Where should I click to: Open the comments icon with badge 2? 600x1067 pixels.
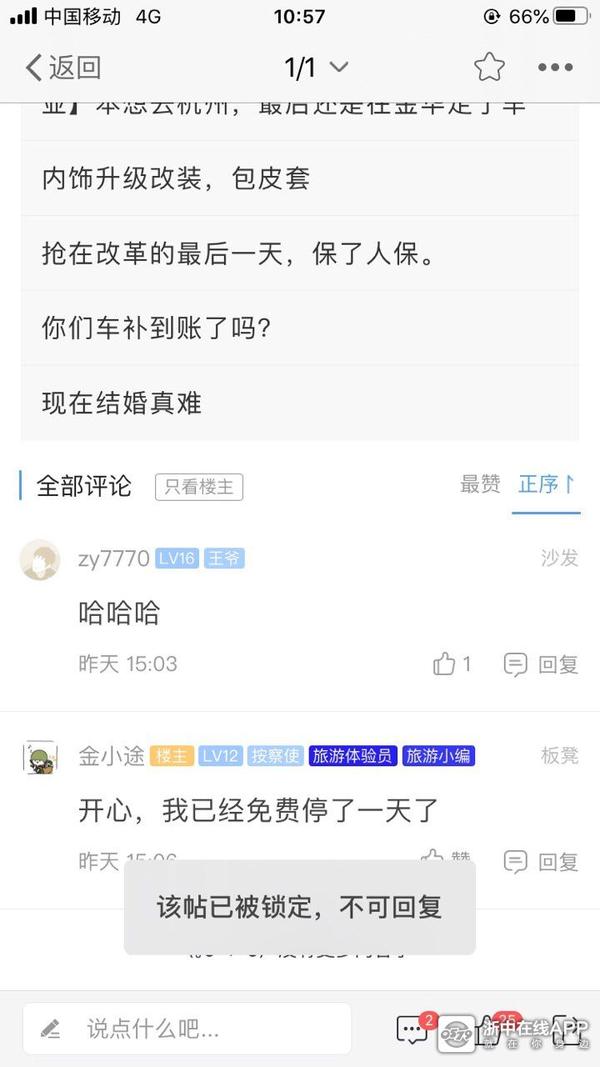coord(414,1028)
